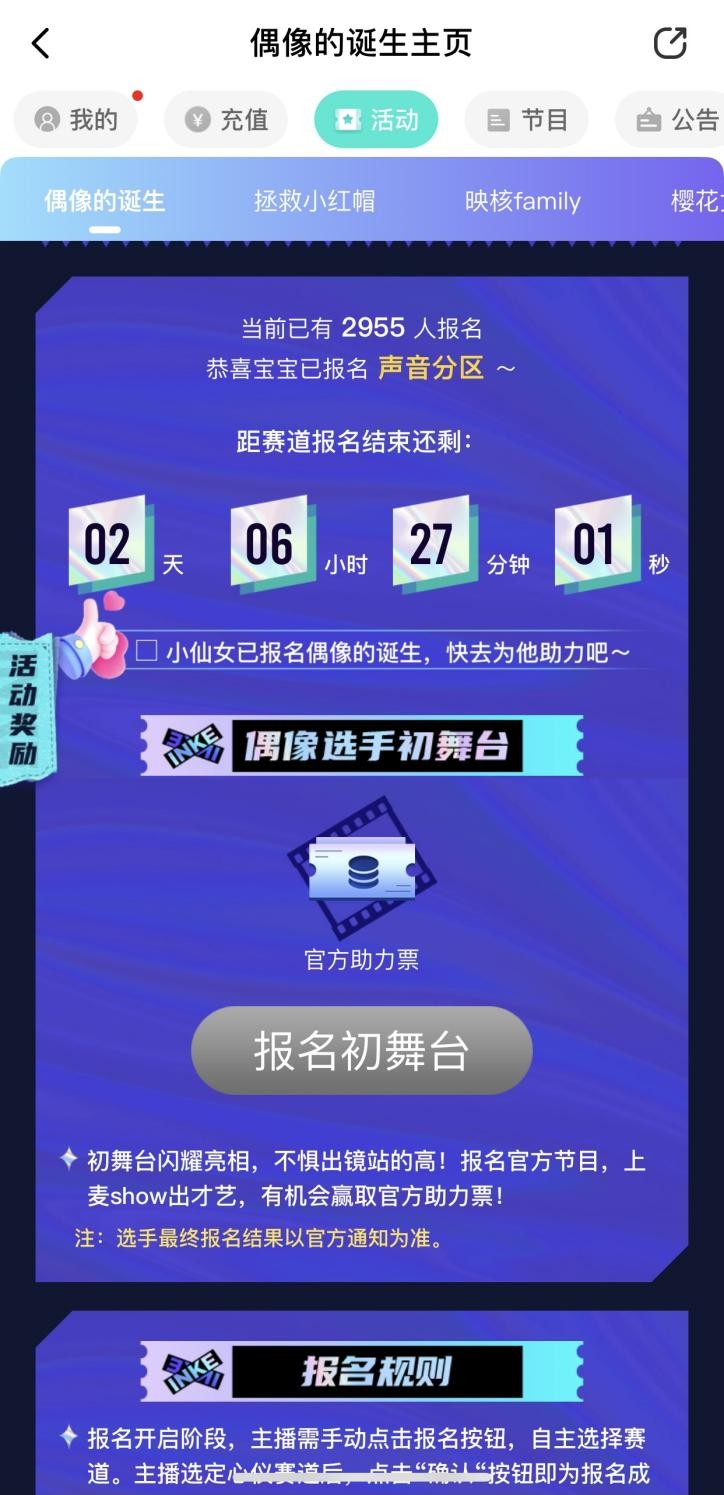Share this page via the top-right icon
Screen dimensions: 724x1495
click(x=670, y=43)
